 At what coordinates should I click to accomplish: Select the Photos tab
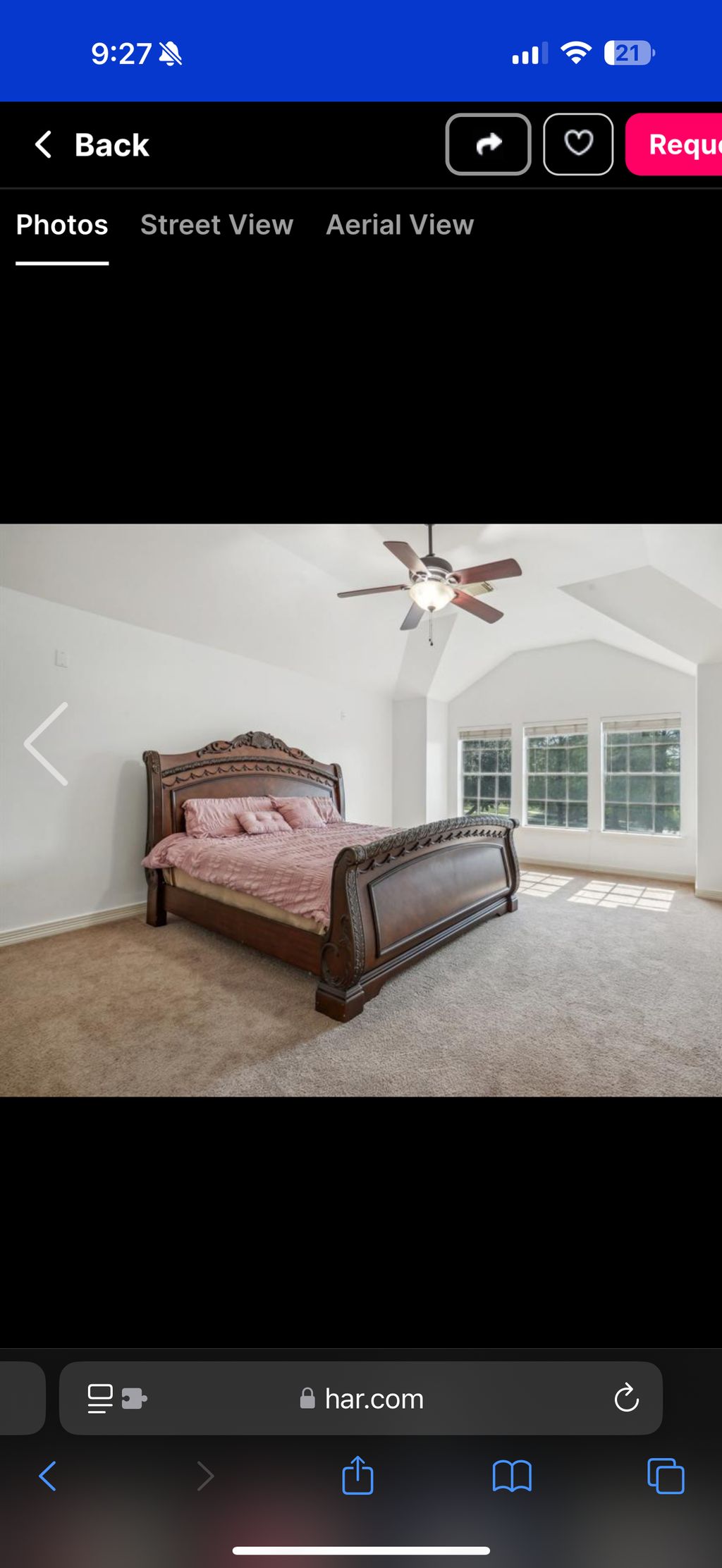(x=62, y=226)
